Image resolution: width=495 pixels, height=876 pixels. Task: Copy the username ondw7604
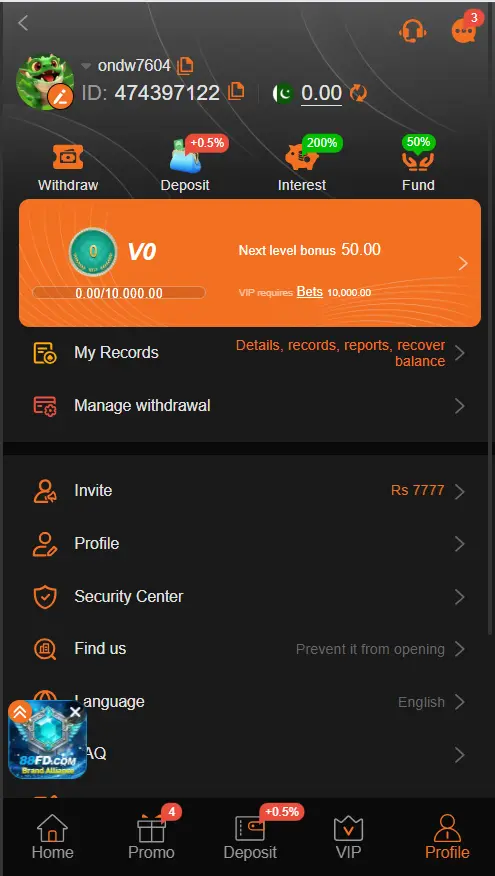click(185, 66)
